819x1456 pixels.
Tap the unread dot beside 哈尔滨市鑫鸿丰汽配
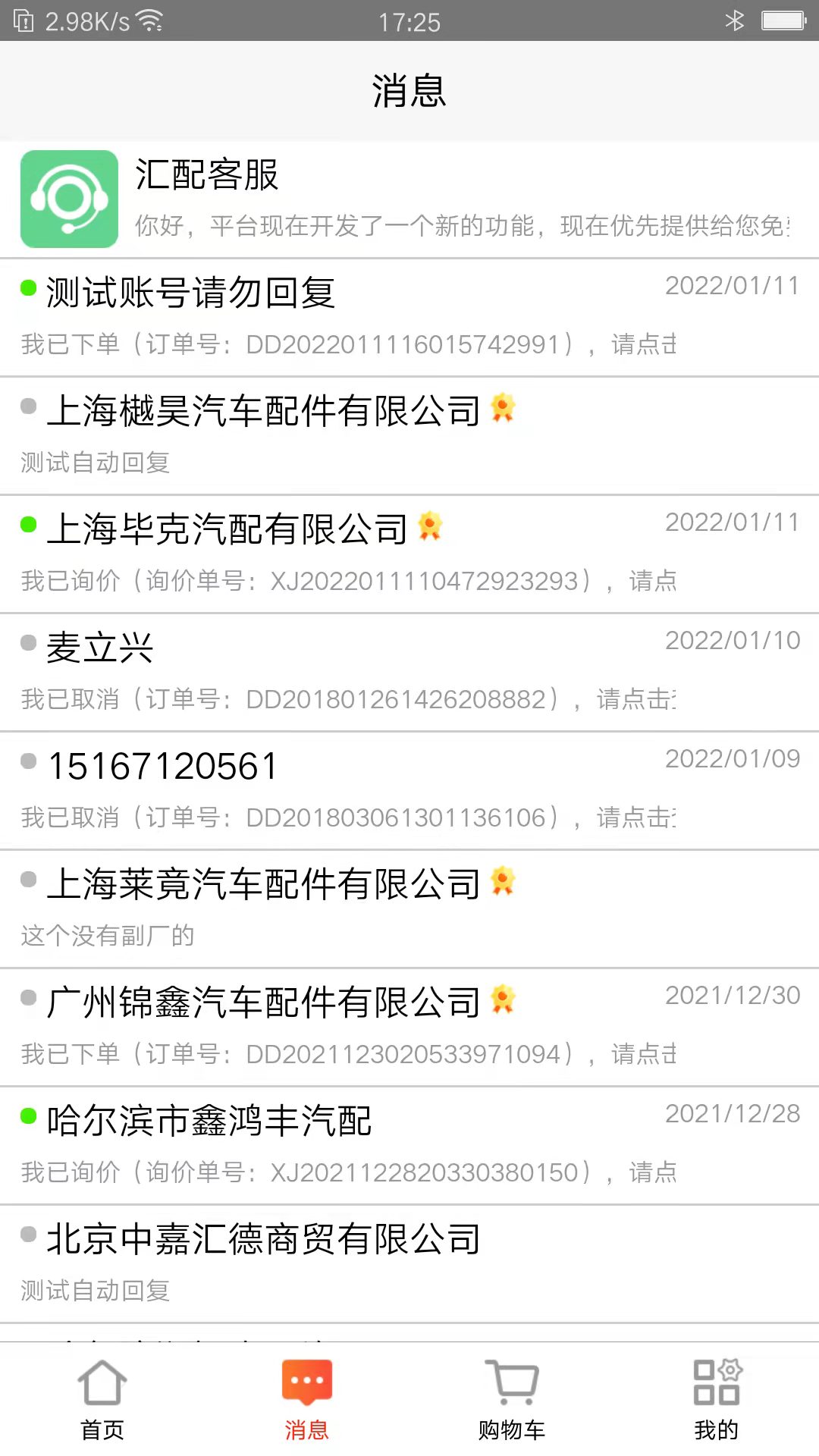(x=29, y=1115)
